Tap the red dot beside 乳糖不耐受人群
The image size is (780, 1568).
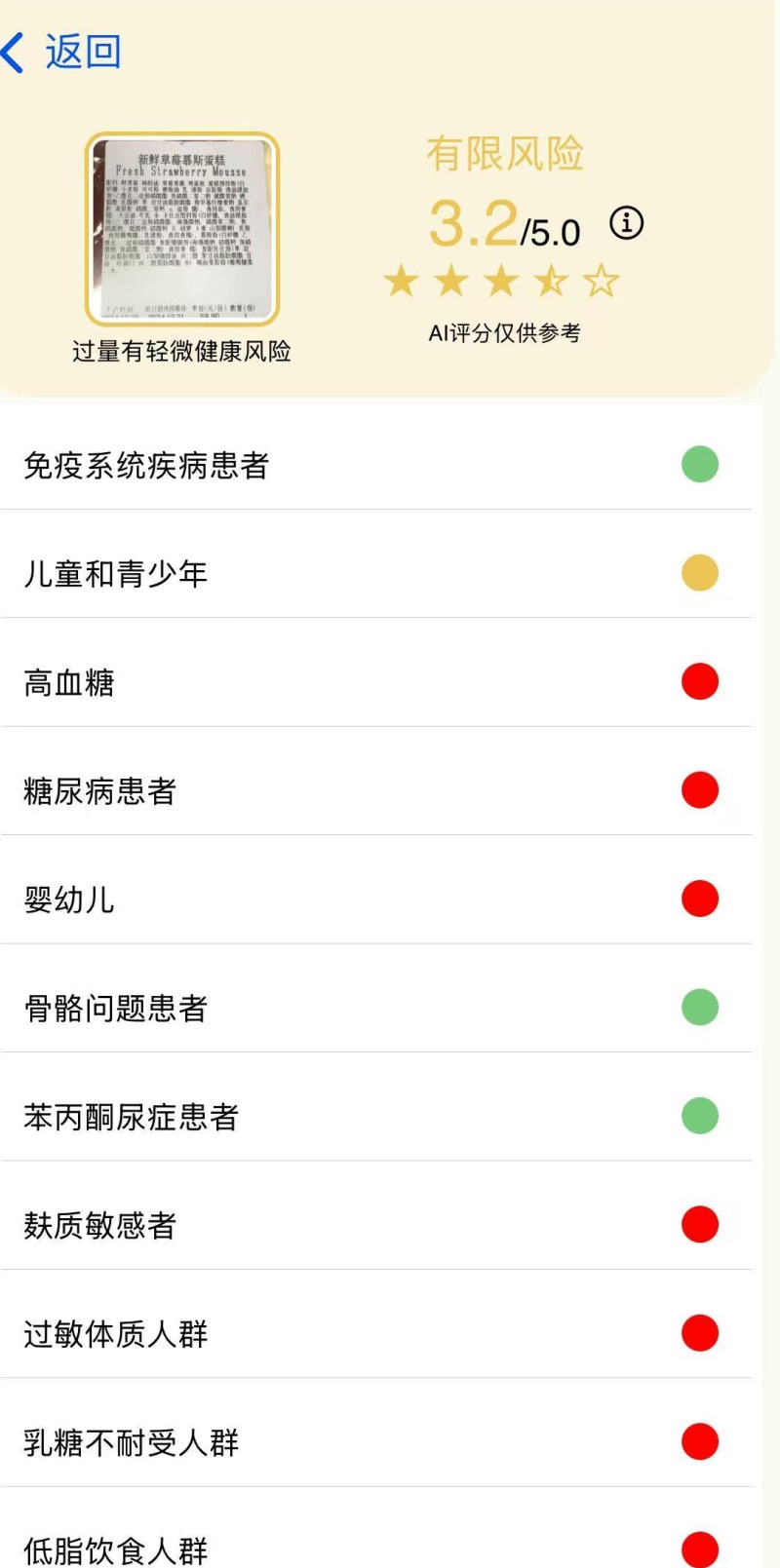point(699,1442)
